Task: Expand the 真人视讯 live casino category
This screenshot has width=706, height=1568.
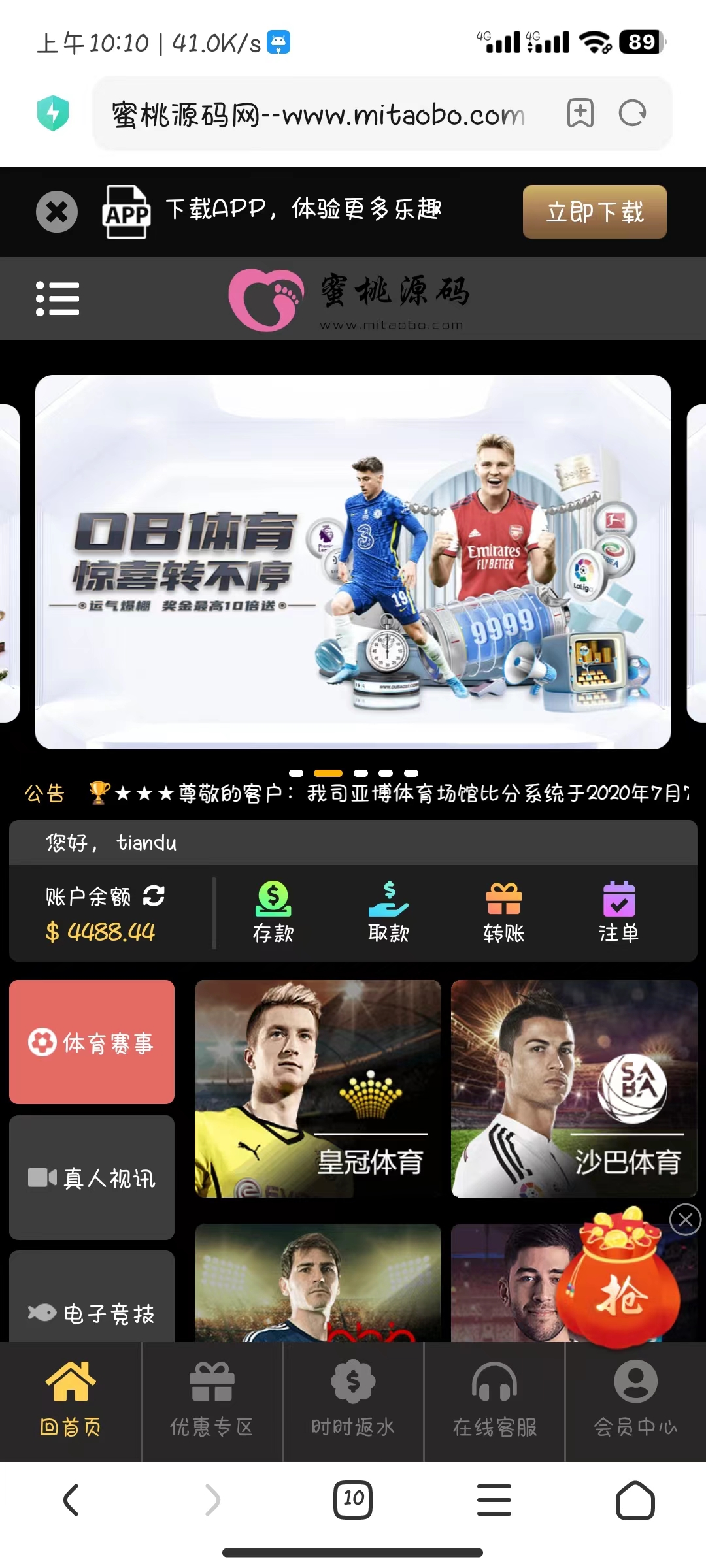Action: coord(91,1178)
